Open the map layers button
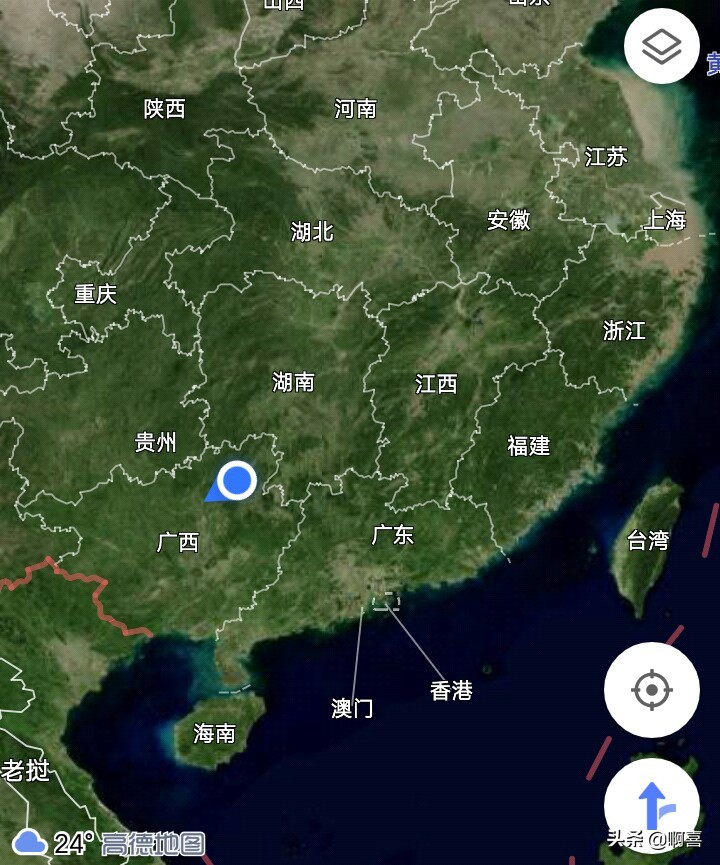Image resolution: width=720 pixels, height=865 pixels. point(661,47)
